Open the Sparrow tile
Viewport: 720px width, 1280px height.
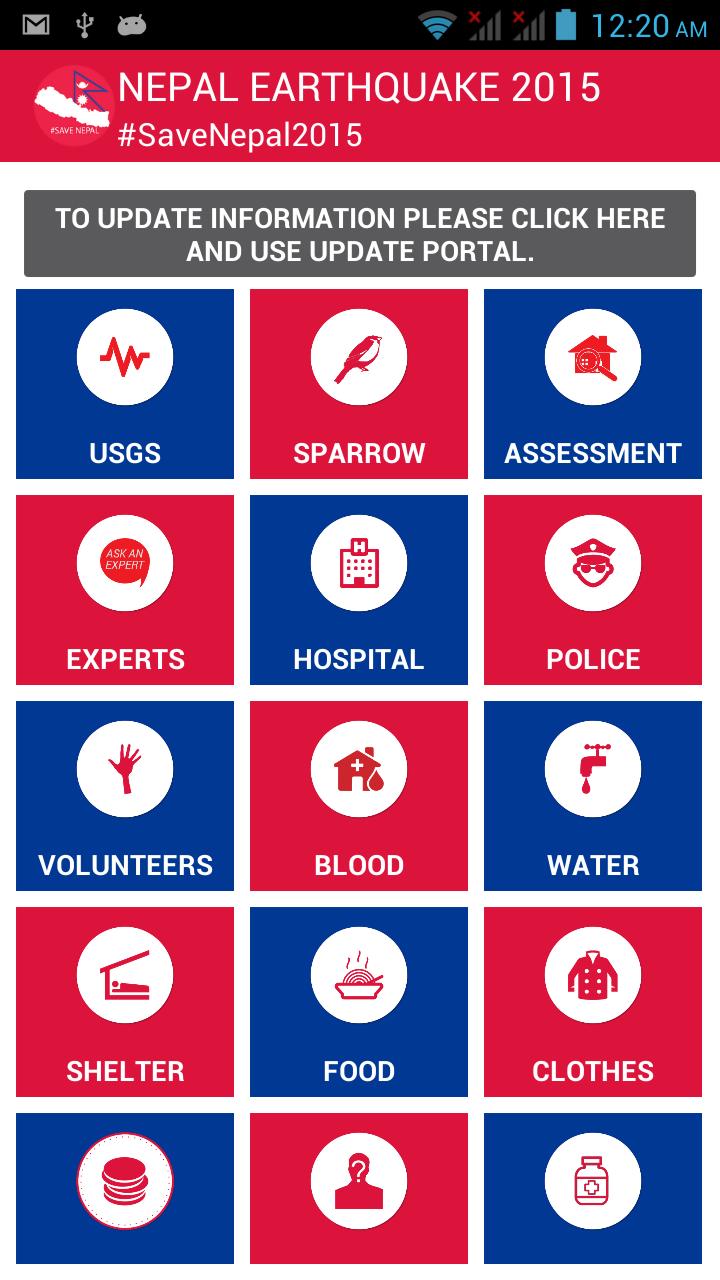359,384
